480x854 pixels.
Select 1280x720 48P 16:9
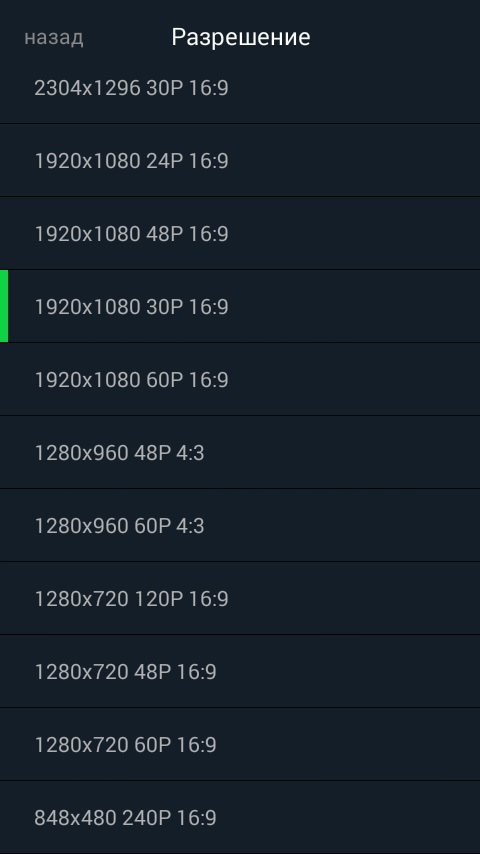pyautogui.click(x=240, y=672)
